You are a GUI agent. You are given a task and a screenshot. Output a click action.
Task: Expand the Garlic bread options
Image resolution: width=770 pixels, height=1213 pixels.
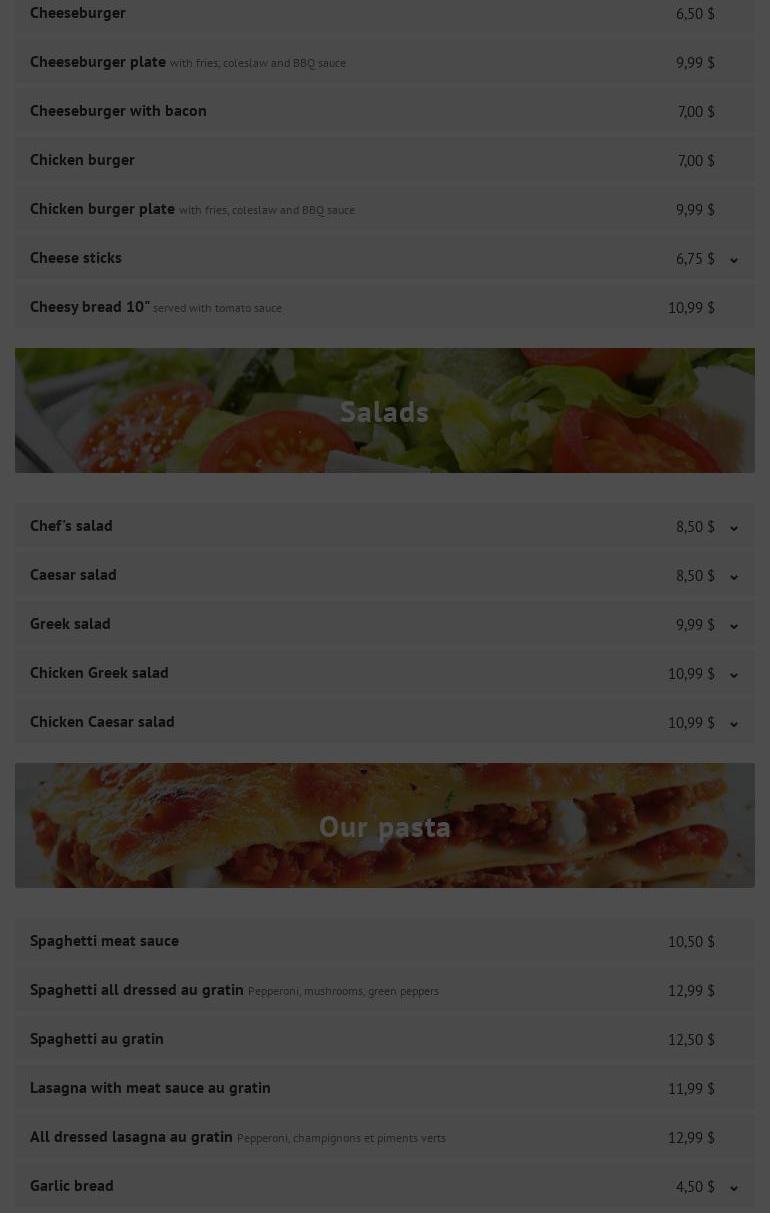point(734,1188)
